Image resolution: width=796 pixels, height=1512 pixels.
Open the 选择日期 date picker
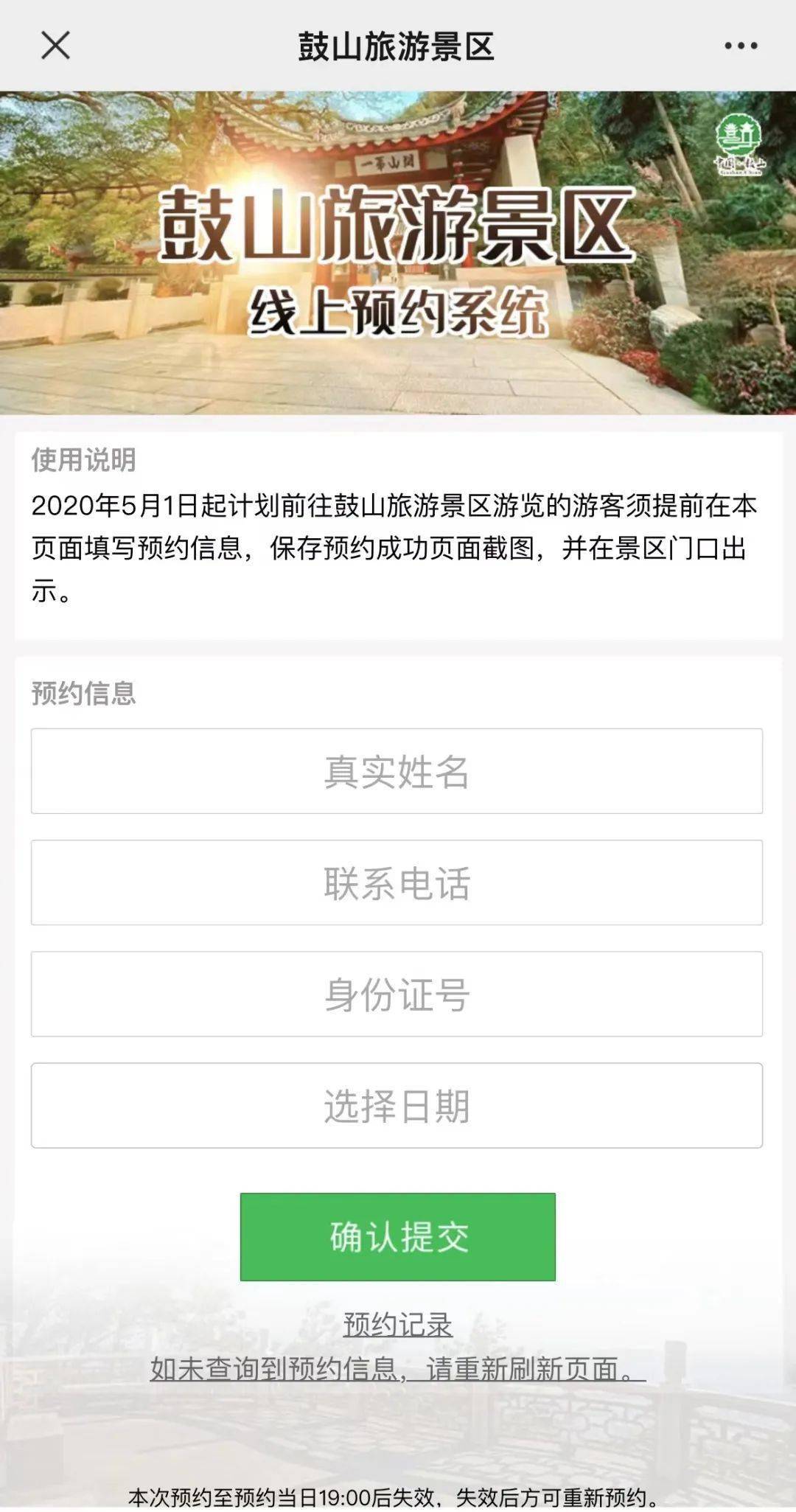(x=397, y=1105)
